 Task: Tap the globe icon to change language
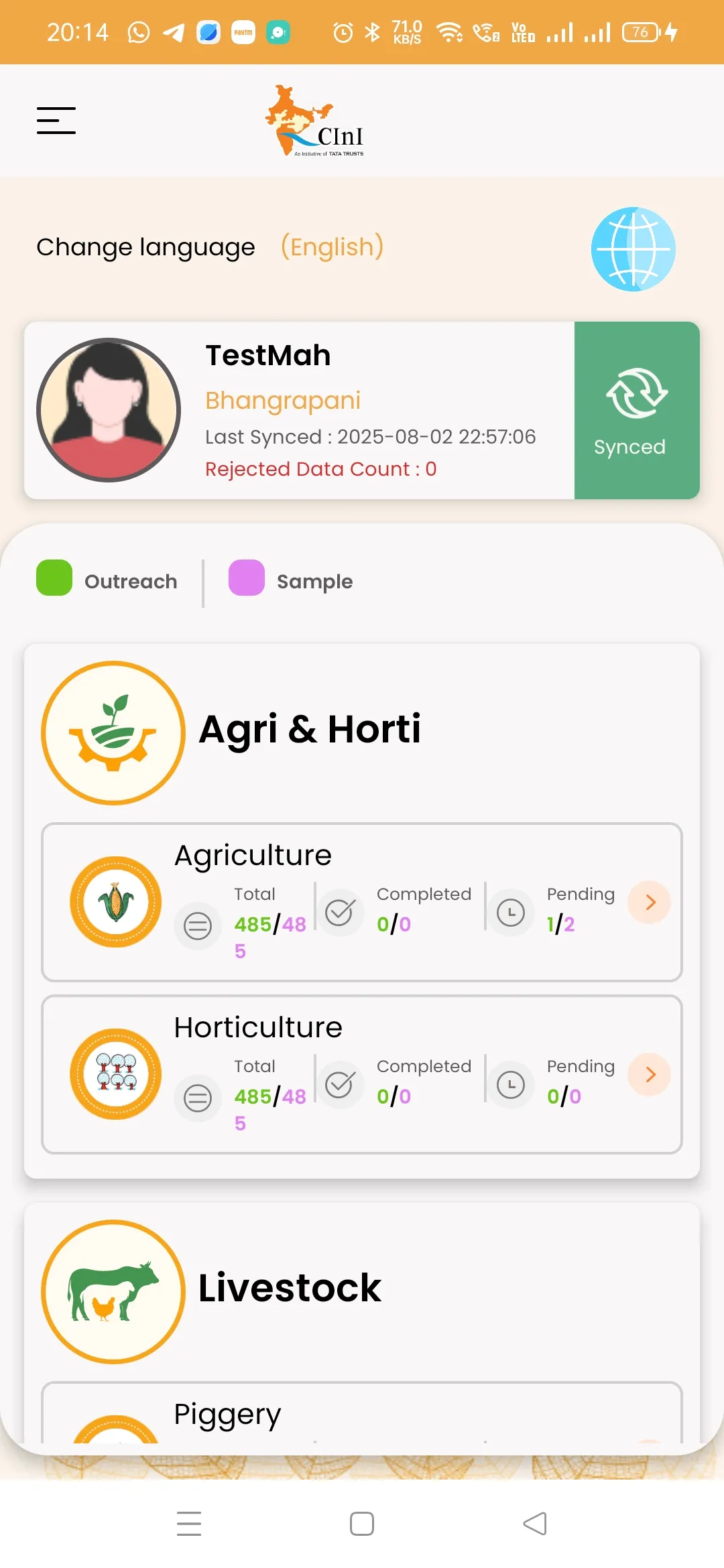[633, 249]
